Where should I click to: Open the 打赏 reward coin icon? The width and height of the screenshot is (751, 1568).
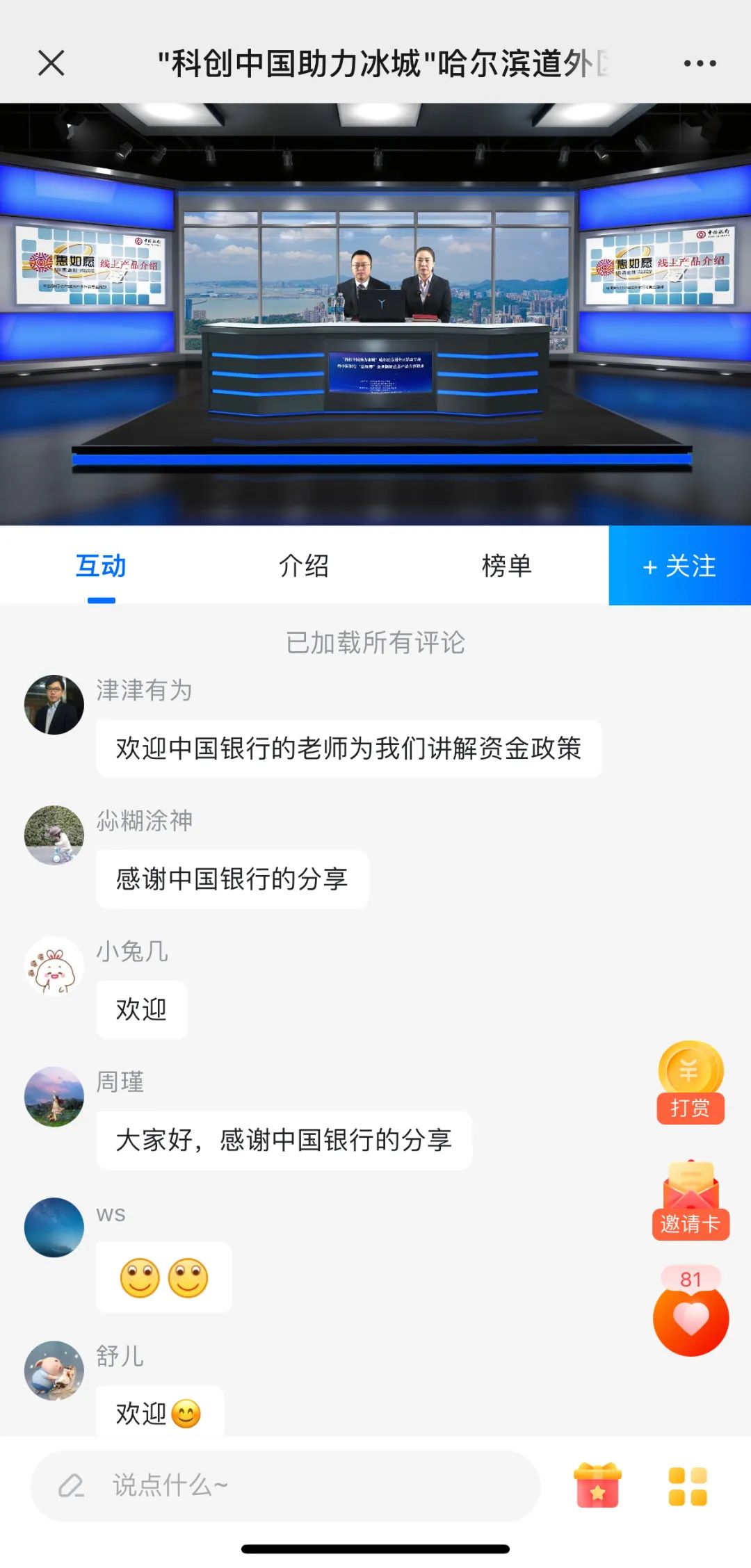point(691,1074)
